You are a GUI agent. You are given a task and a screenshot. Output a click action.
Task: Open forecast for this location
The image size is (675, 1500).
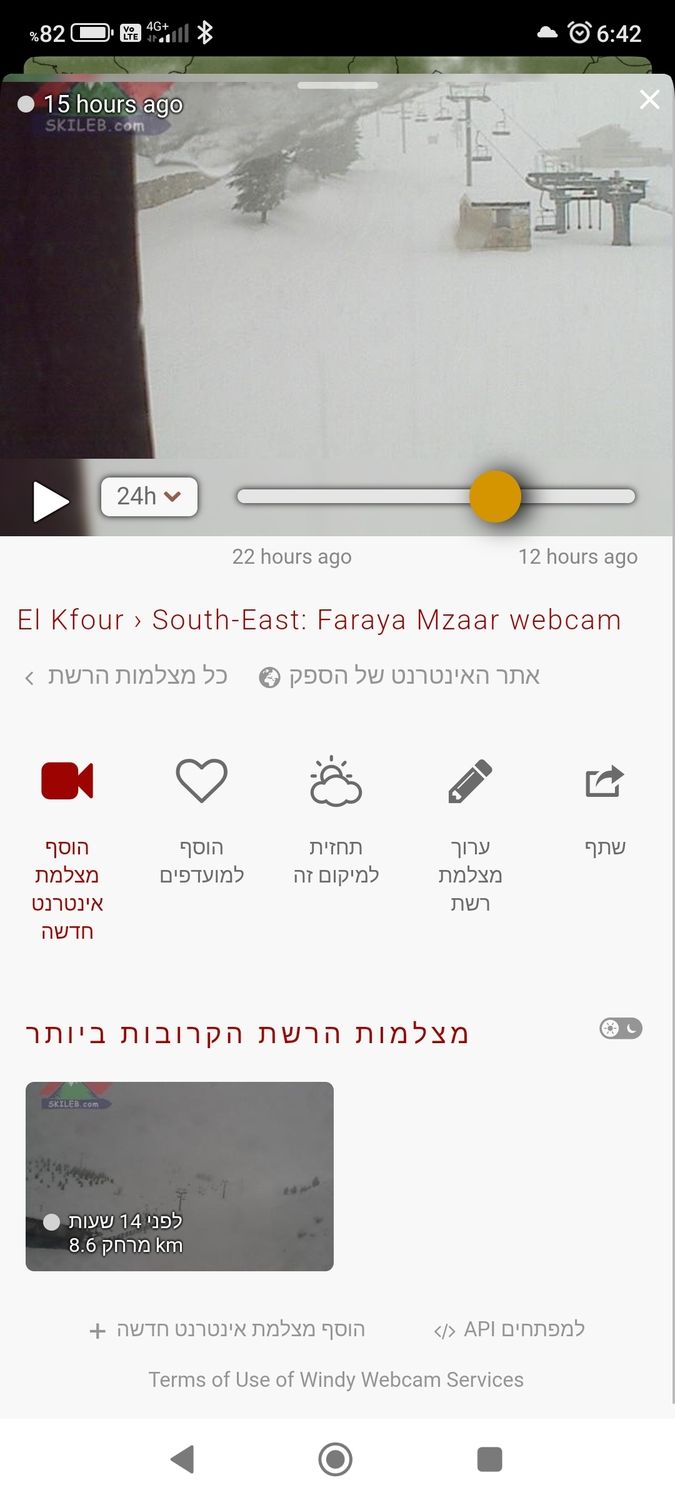(335, 781)
